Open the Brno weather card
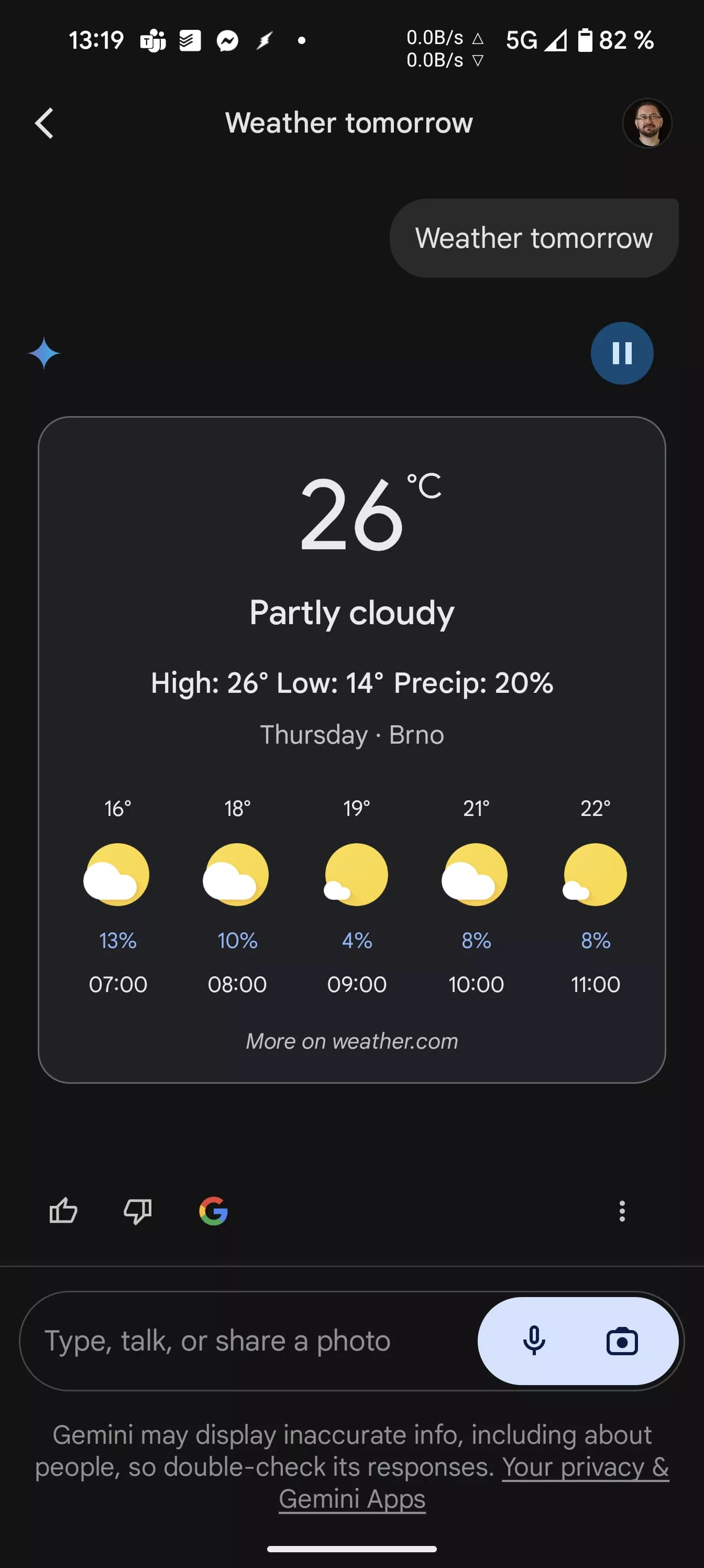Image resolution: width=704 pixels, height=1568 pixels. pyautogui.click(x=351, y=749)
